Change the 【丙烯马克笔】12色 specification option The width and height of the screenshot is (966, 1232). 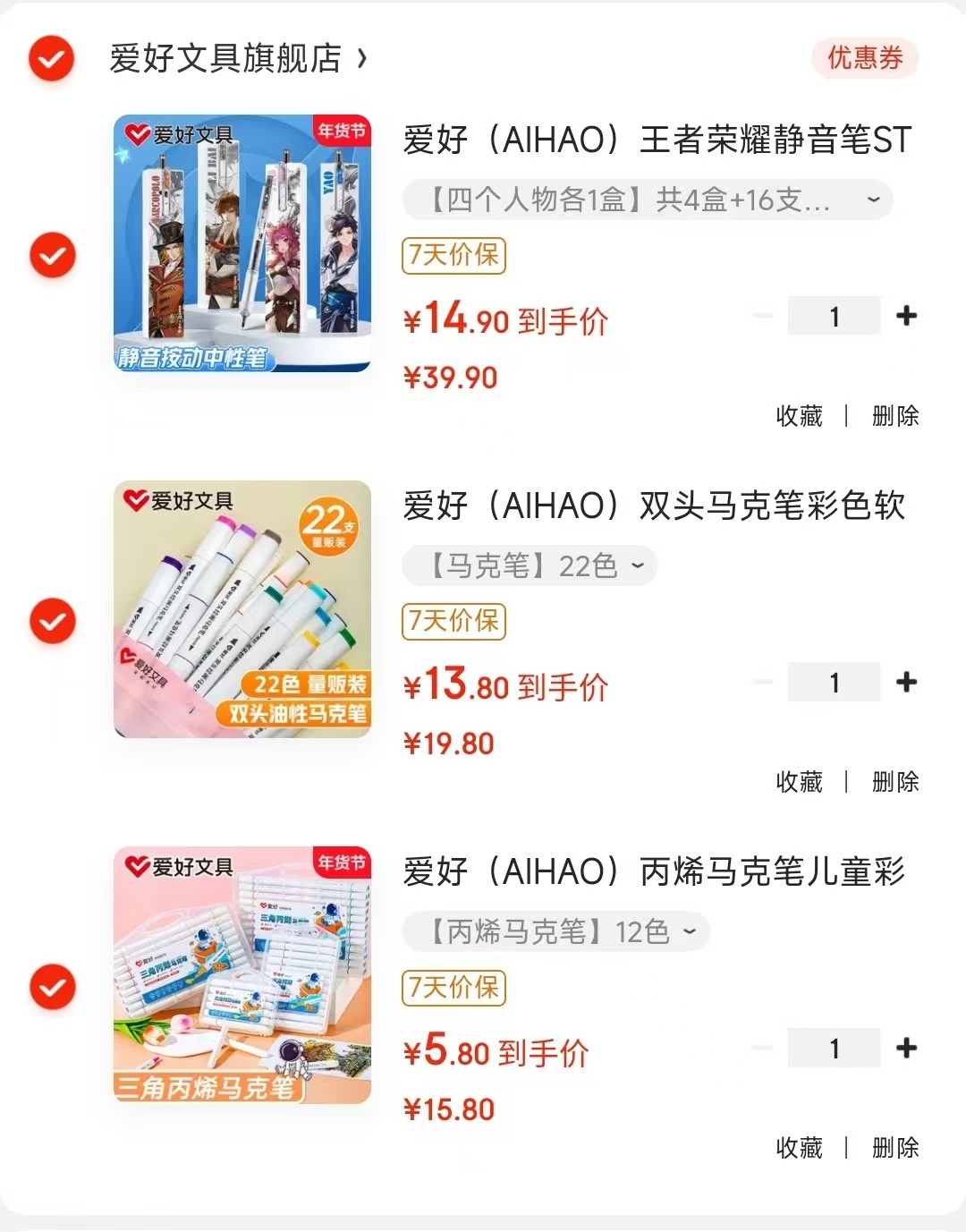coord(555,932)
